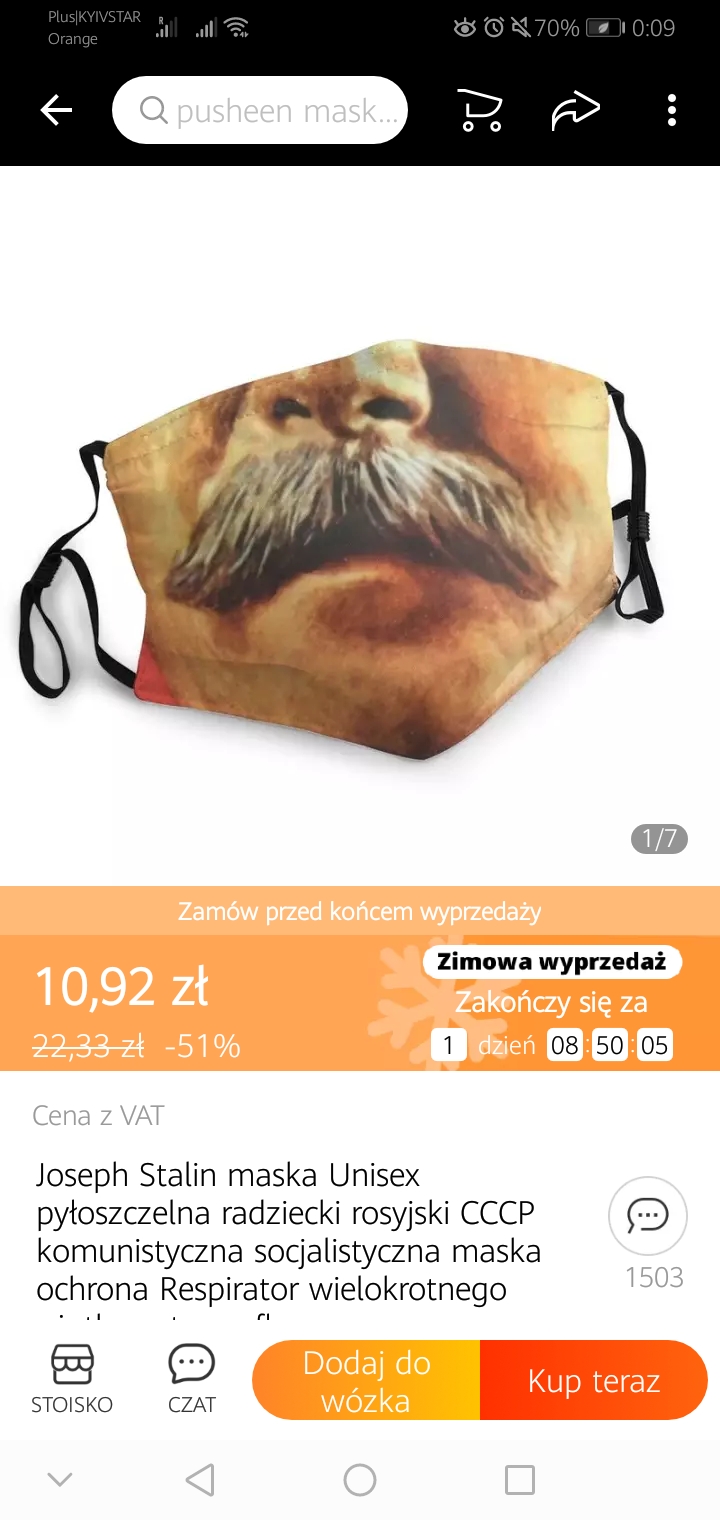Tap the system home button
Image resolution: width=720 pixels, height=1520 pixels.
(360, 1479)
